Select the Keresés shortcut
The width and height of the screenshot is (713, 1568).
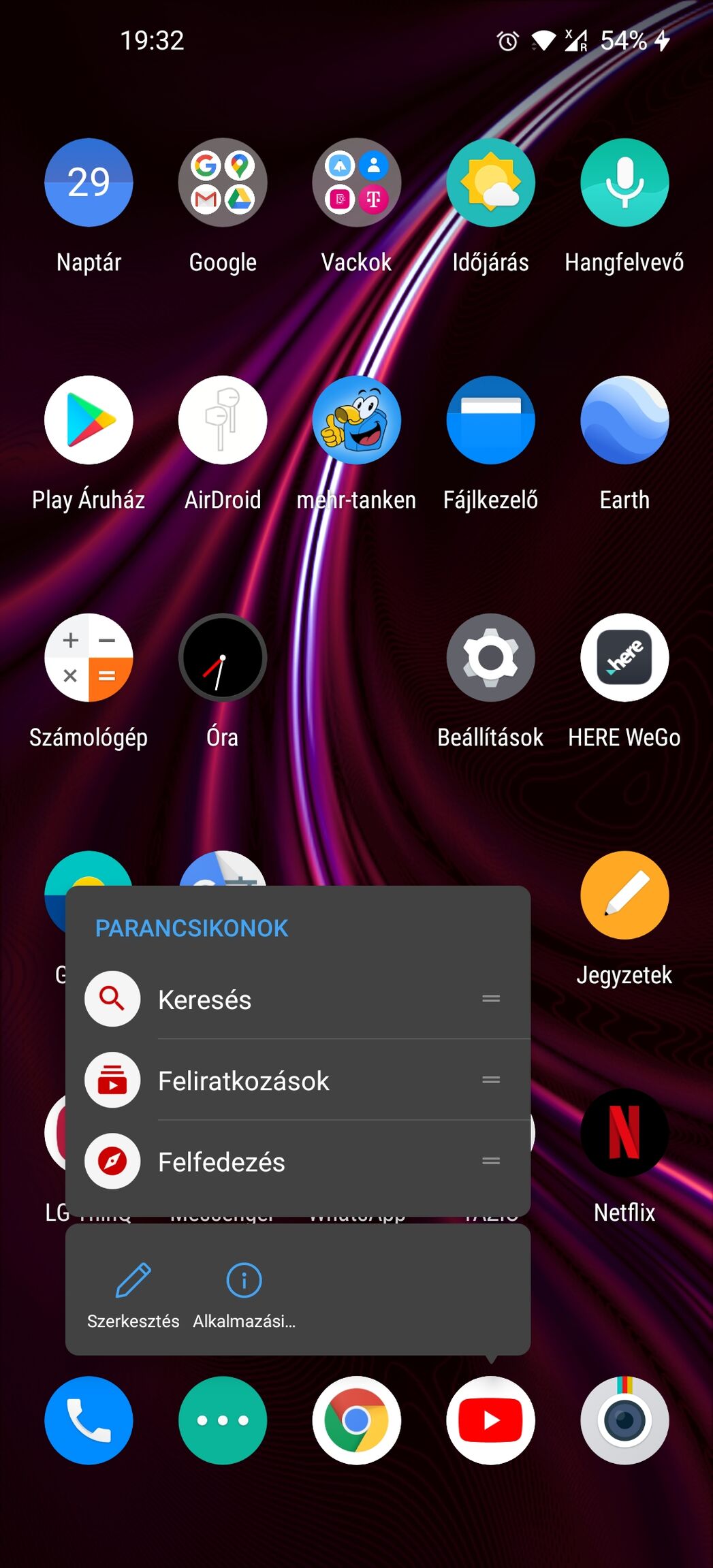298,999
